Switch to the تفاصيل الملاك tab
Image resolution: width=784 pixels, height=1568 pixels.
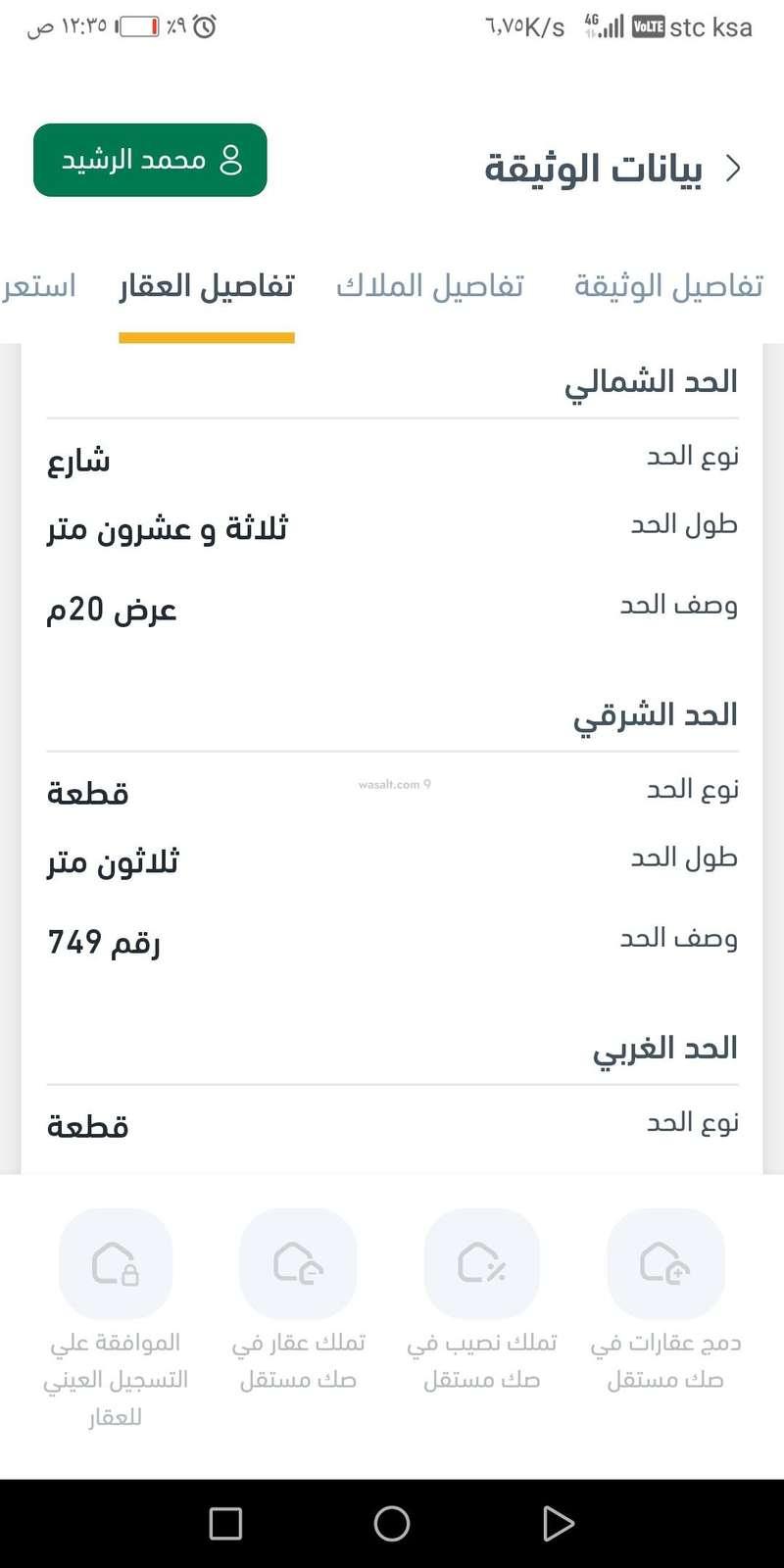click(x=430, y=286)
